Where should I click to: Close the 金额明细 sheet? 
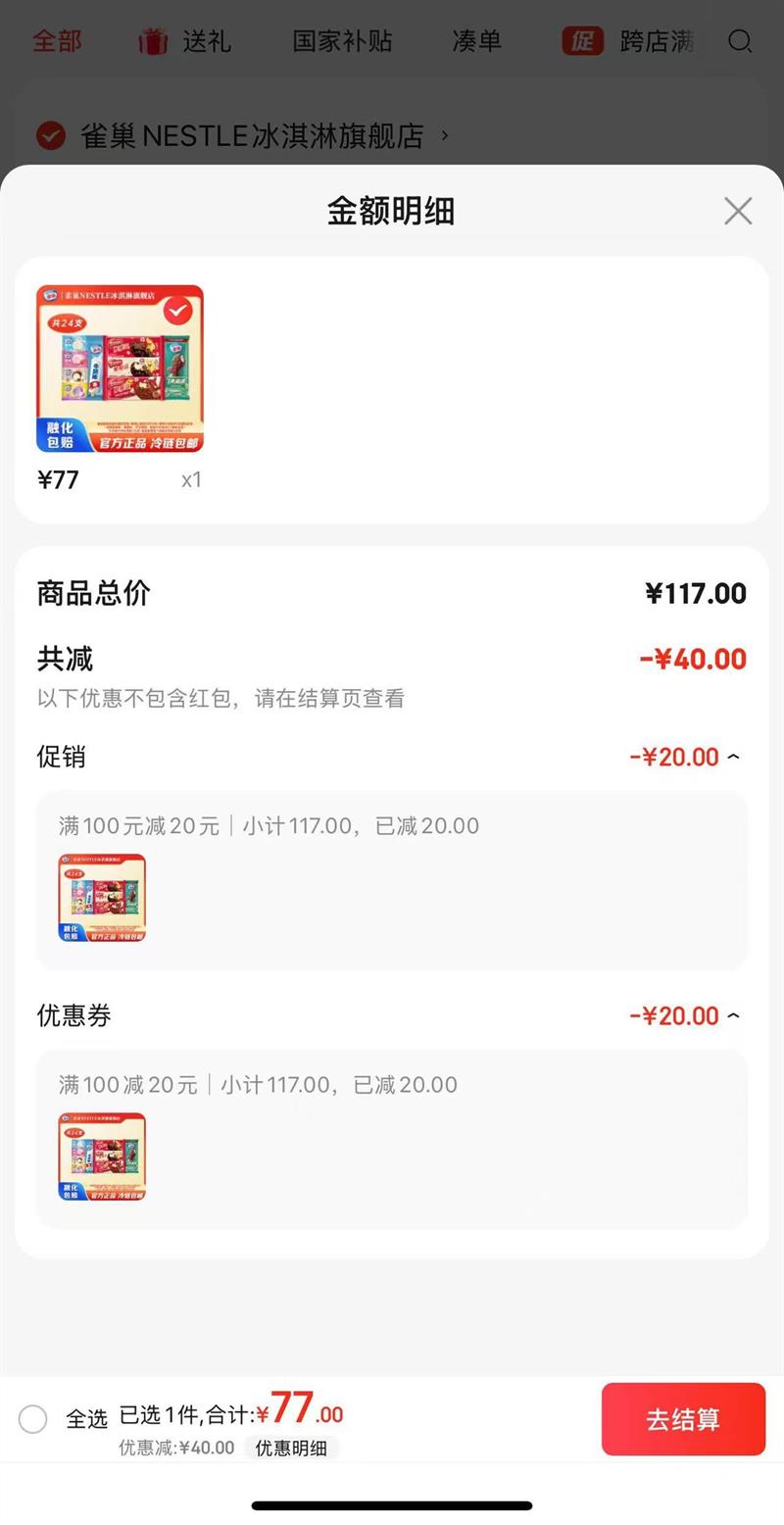[x=737, y=211]
